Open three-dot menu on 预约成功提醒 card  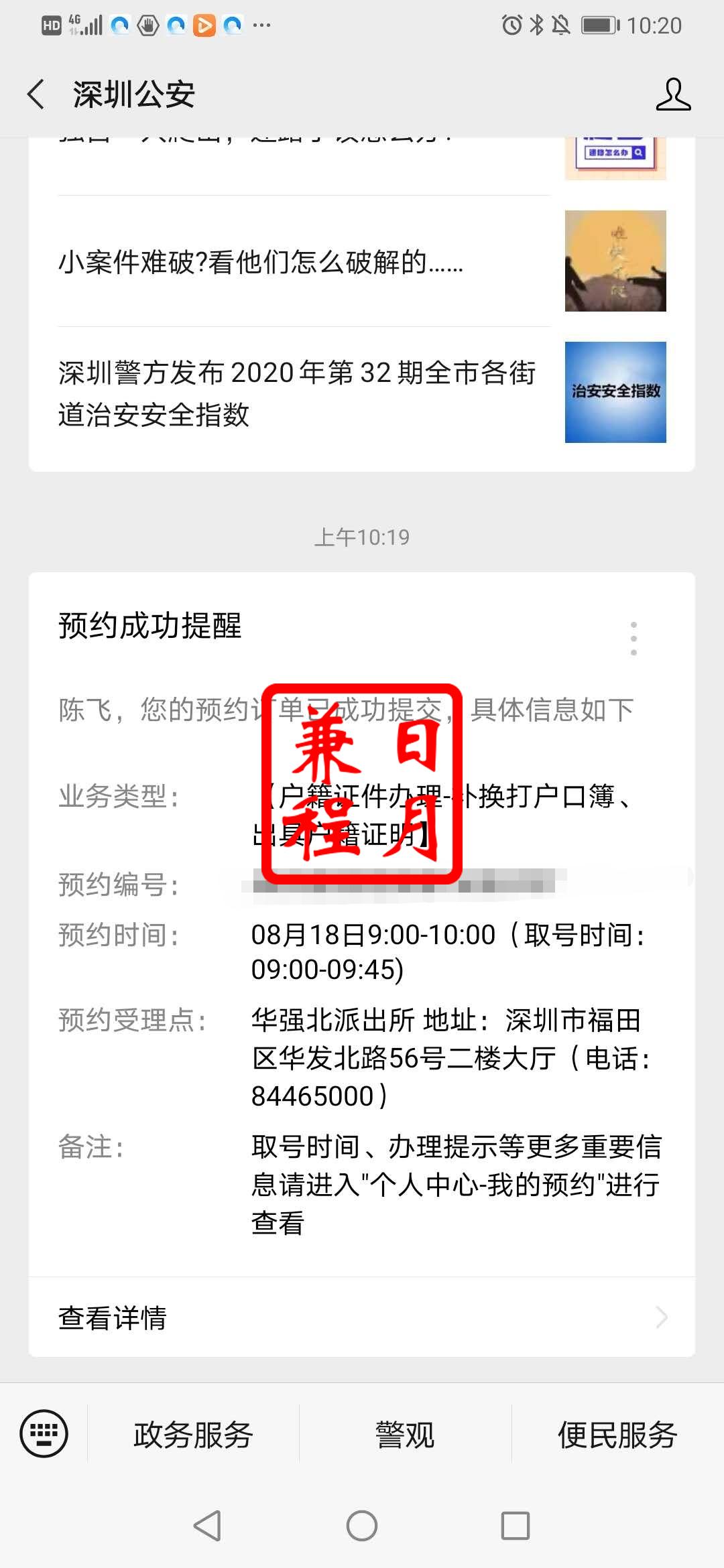(x=633, y=638)
